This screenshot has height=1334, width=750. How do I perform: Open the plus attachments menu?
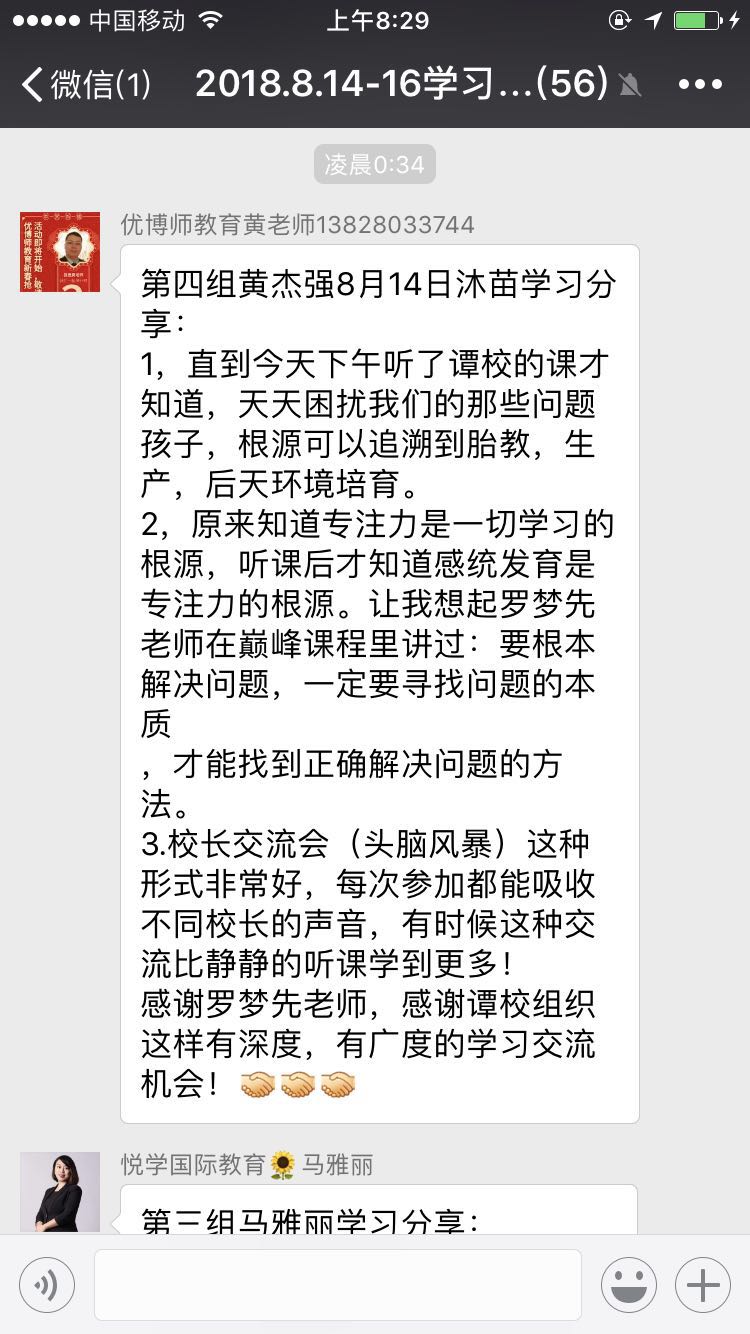pos(703,1285)
